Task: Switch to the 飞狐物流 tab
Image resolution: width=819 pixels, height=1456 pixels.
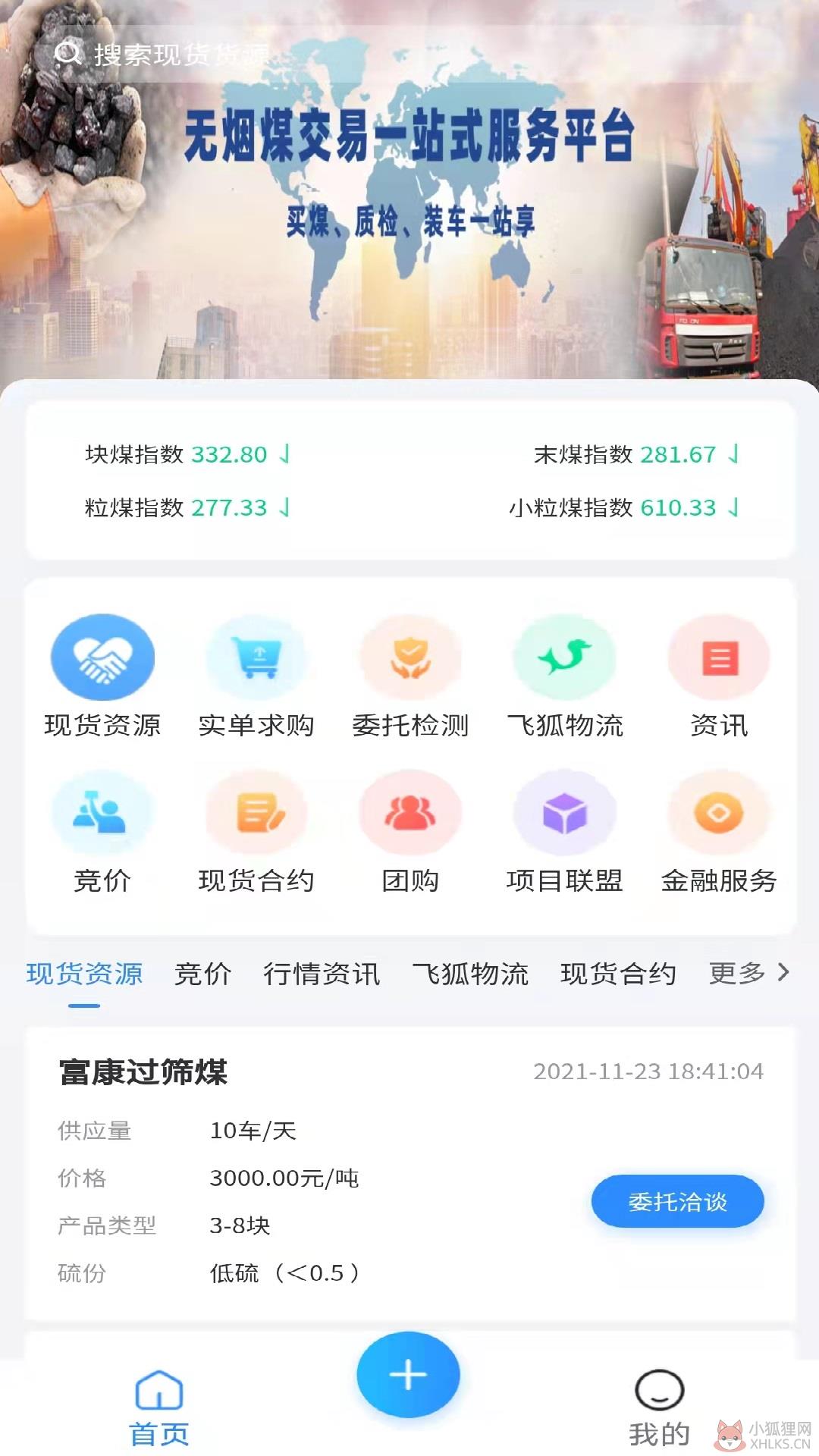Action: tap(470, 974)
